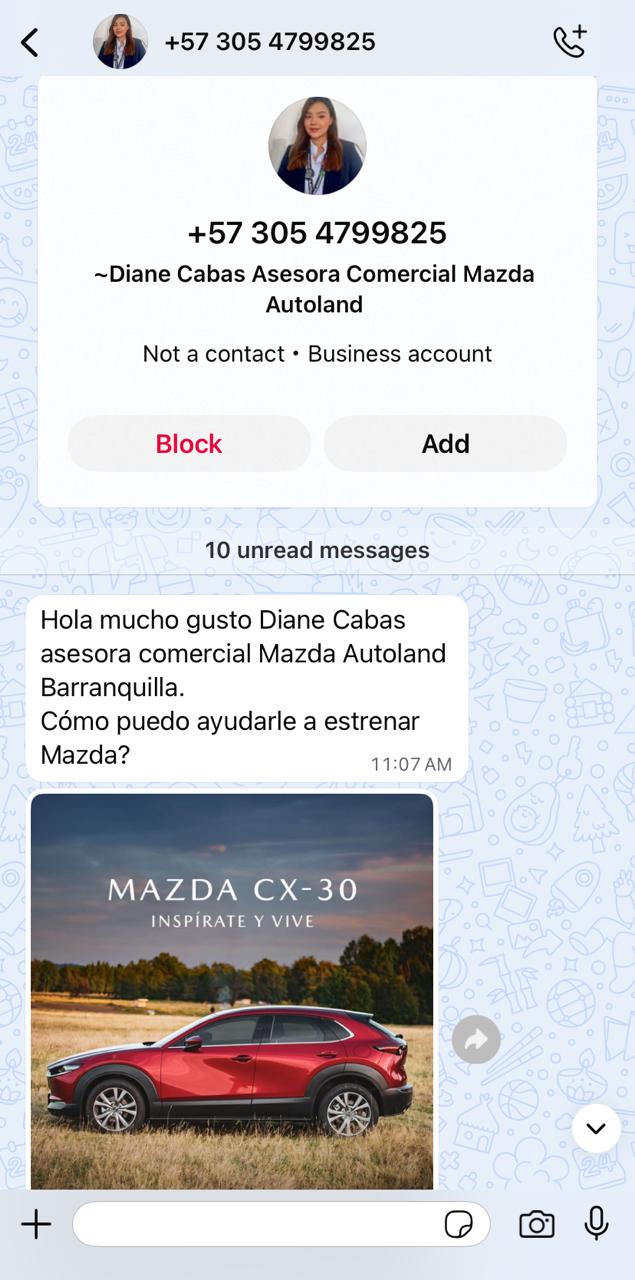This screenshot has height=1280, width=635.
Task: Focus the message text field
Action: point(258,1224)
